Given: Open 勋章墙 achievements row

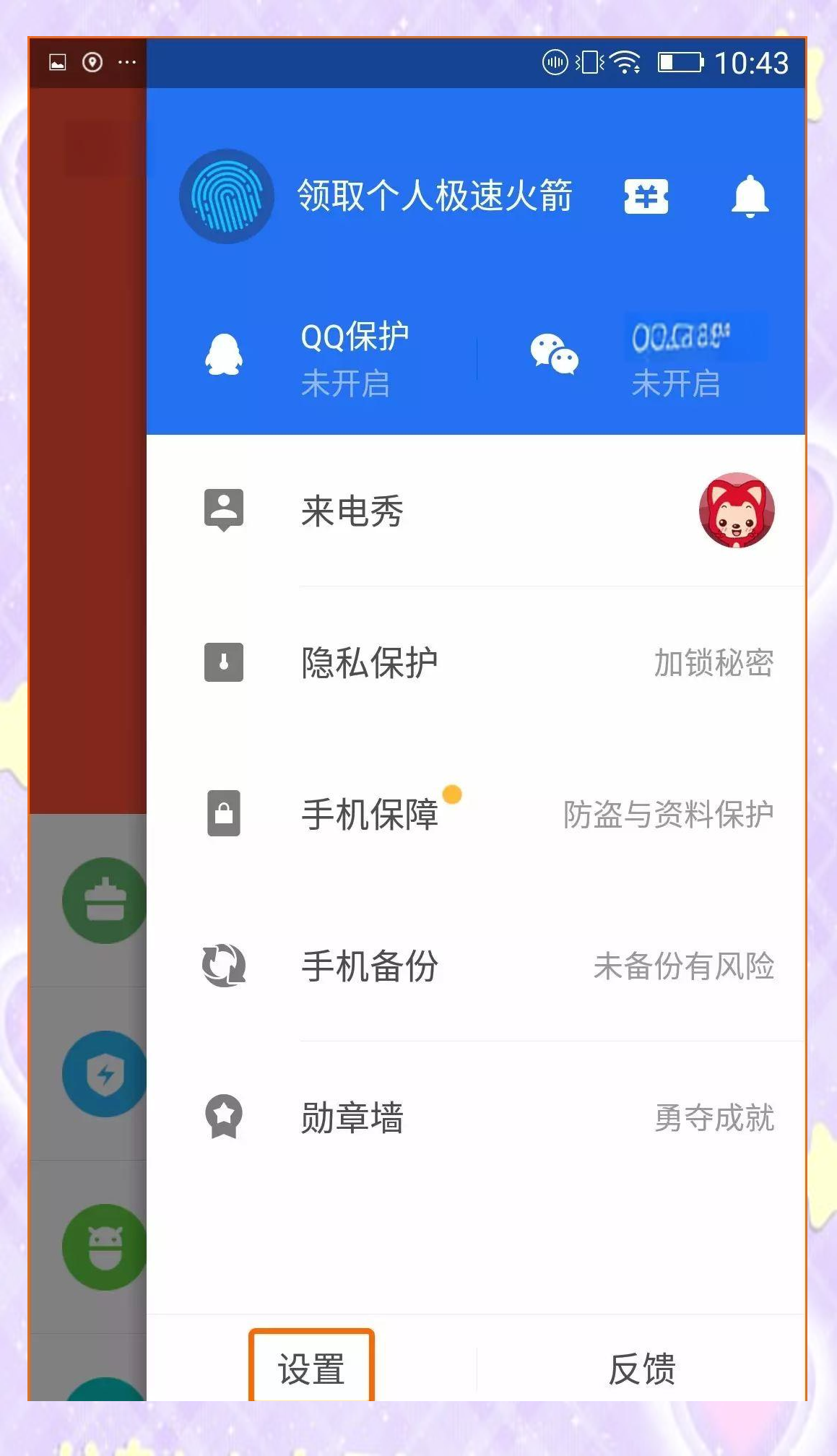Looking at the screenshot, I should [x=477, y=1118].
